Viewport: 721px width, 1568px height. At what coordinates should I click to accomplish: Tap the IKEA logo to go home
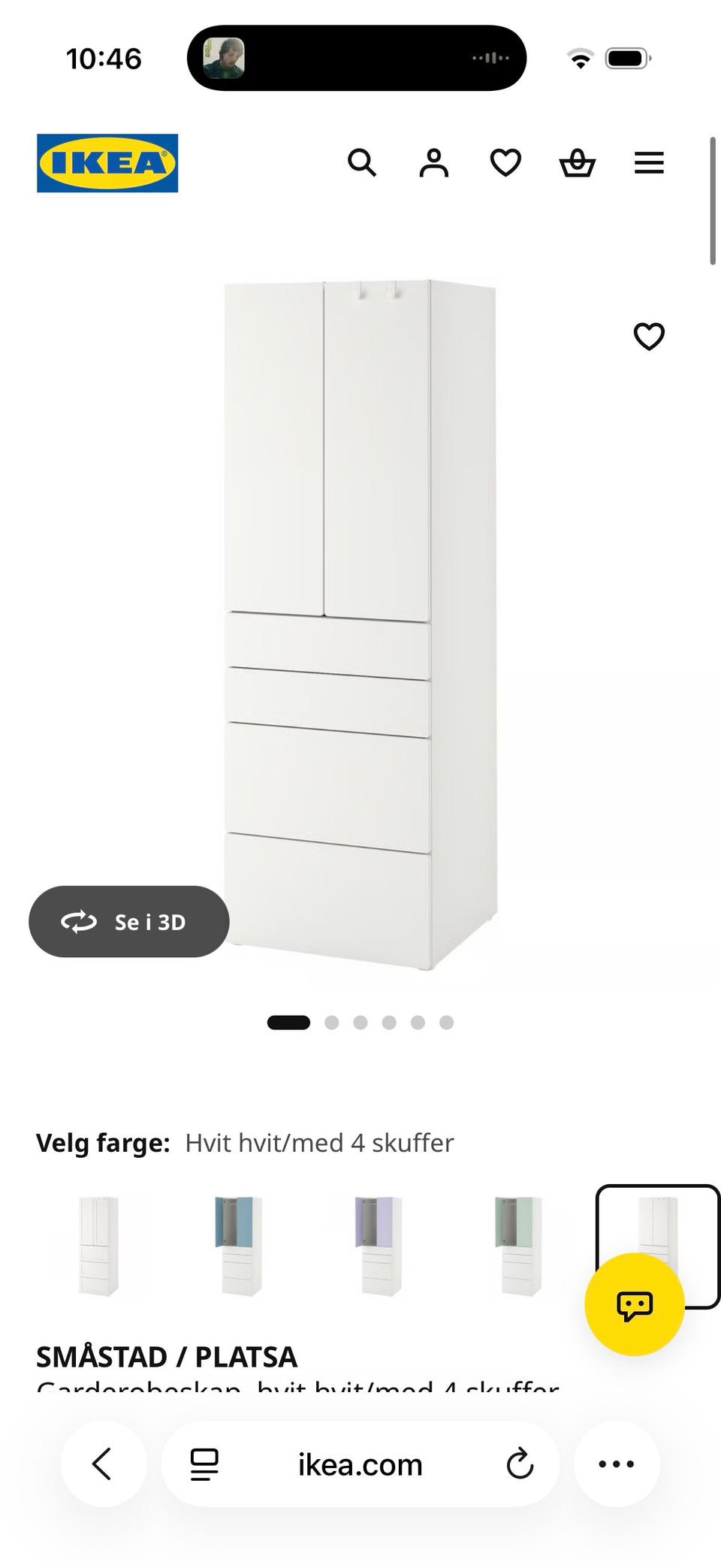tap(107, 163)
